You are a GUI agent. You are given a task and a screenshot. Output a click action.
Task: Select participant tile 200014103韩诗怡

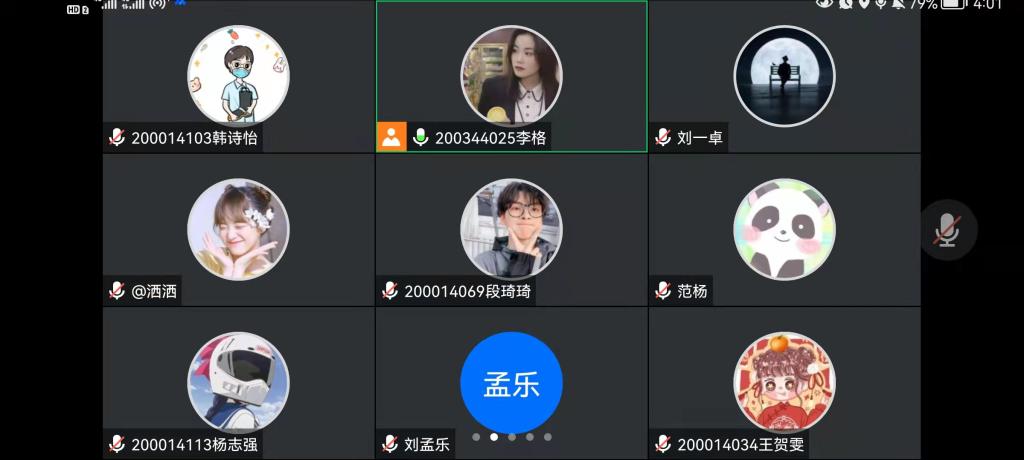[x=238, y=77]
